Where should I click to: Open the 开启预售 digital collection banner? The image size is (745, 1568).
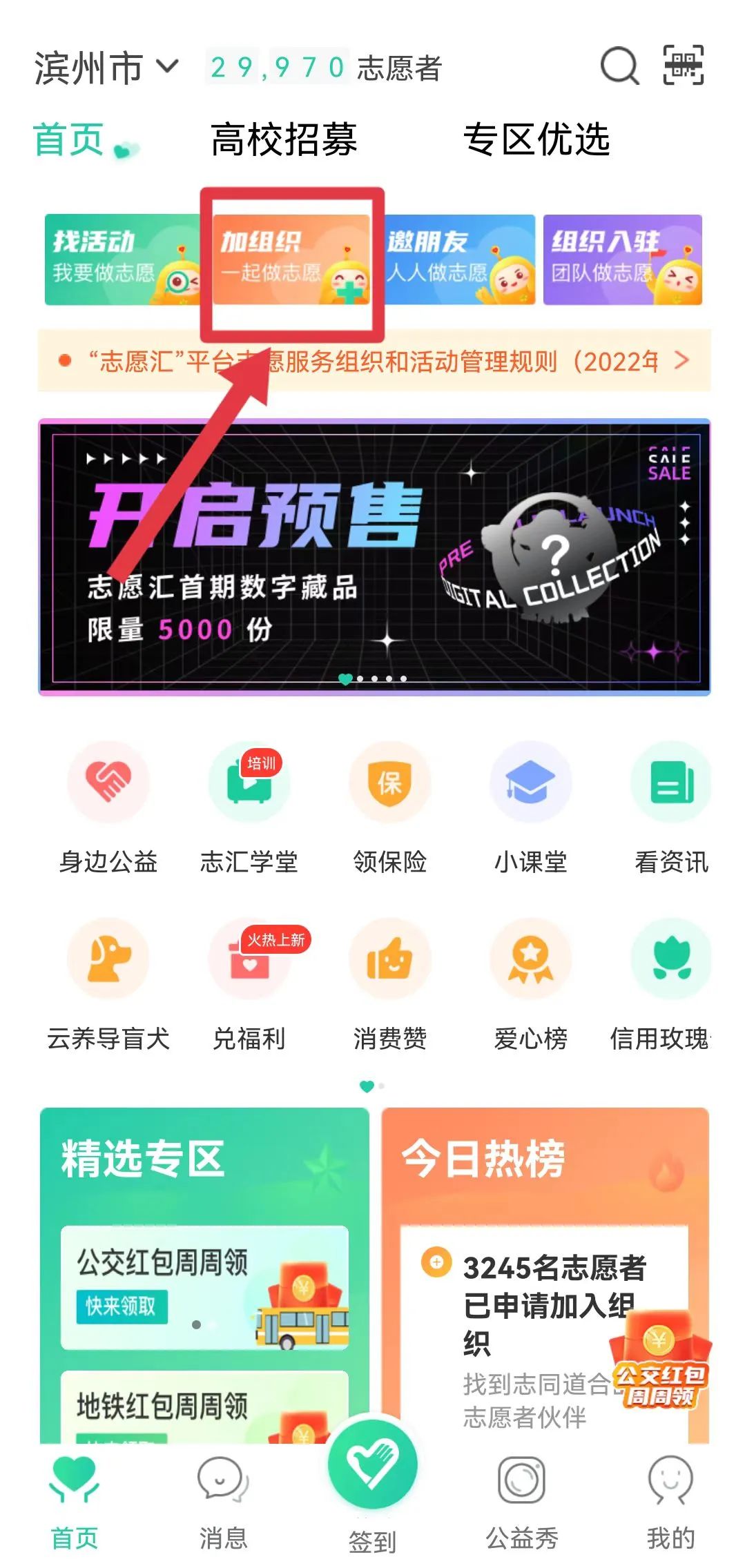(x=374, y=557)
